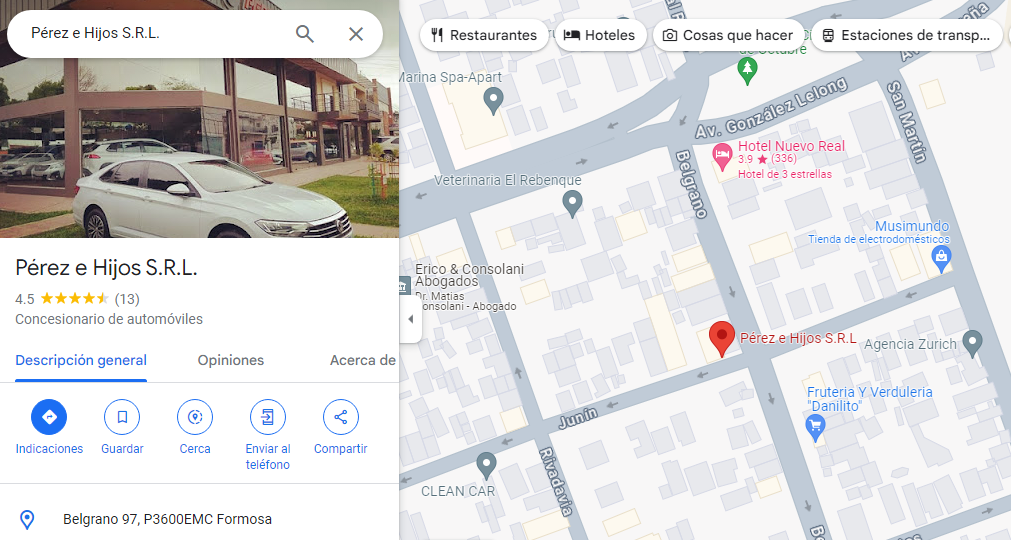
Task: Switch to the Acerca de tab
Action: pos(362,361)
